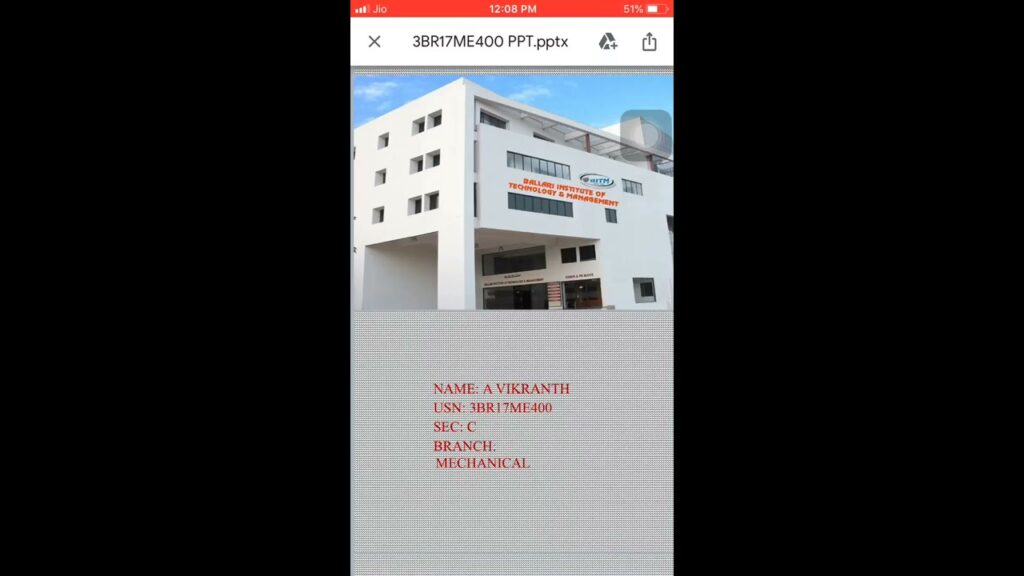1024x576 pixels.
Task: Add the file to Google Drive
Action: pos(607,41)
